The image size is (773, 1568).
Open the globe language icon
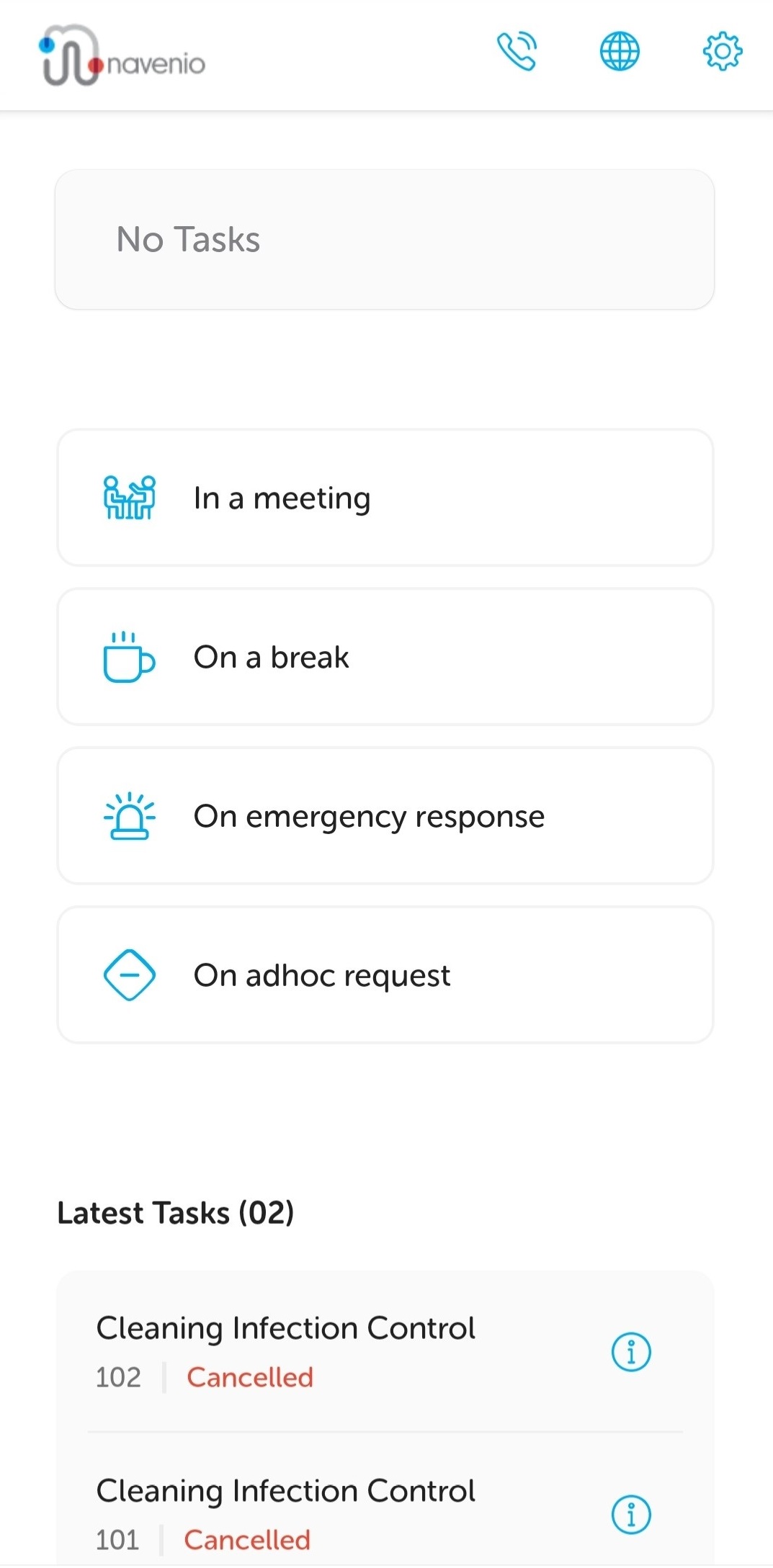click(x=620, y=52)
